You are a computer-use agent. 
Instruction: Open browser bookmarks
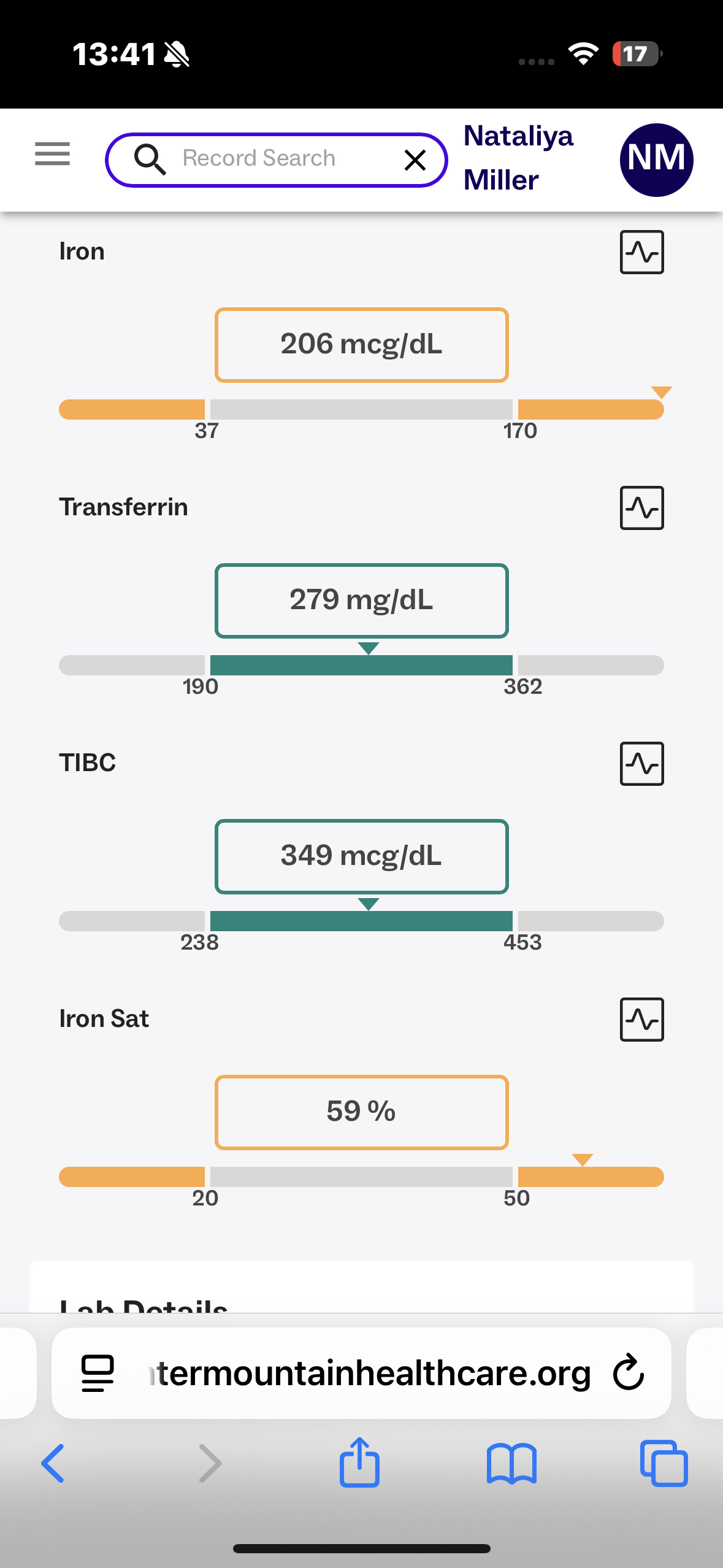click(511, 1464)
